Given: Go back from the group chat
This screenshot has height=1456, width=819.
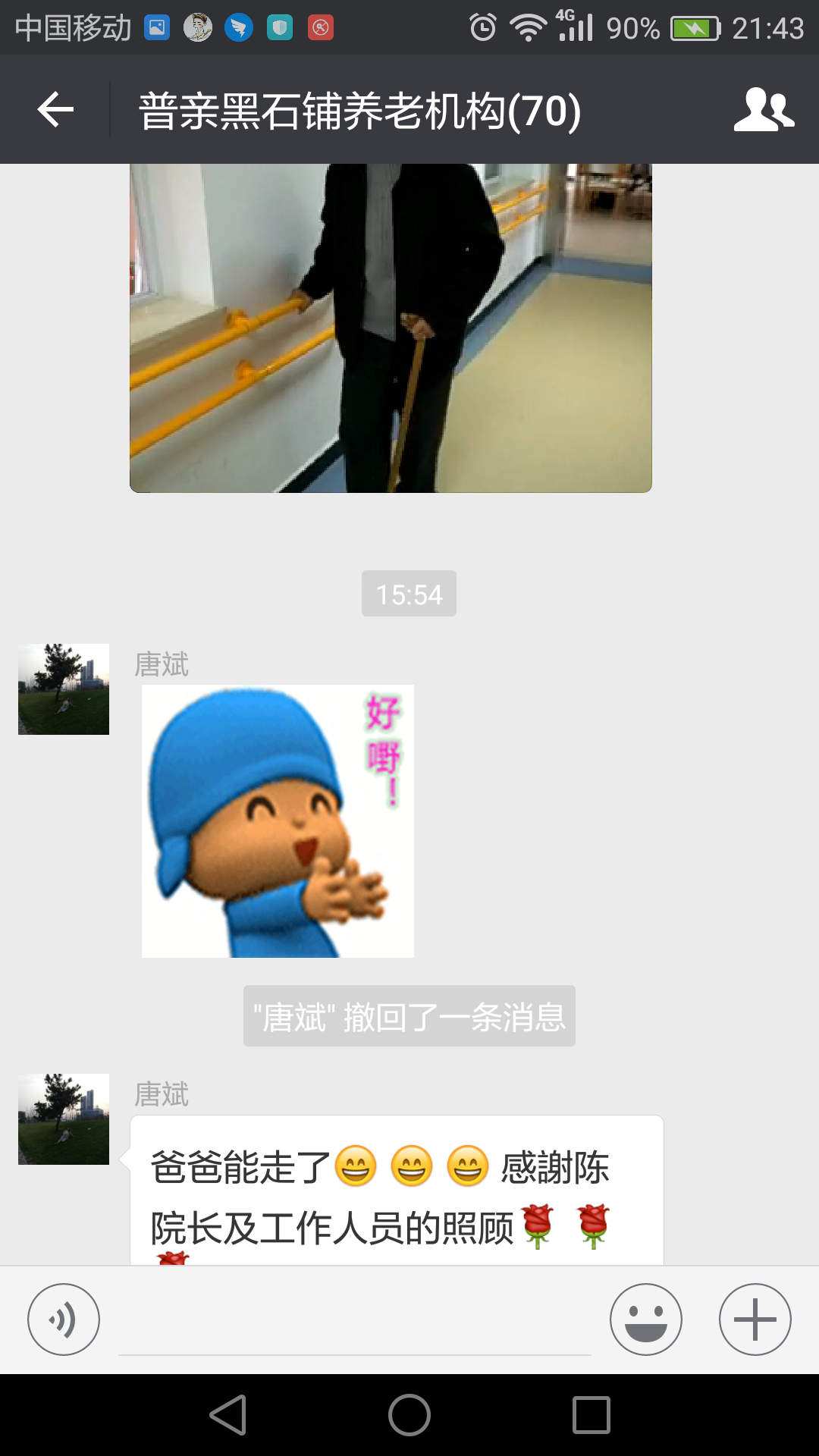Looking at the screenshot, I should click(x=55, y=110).
